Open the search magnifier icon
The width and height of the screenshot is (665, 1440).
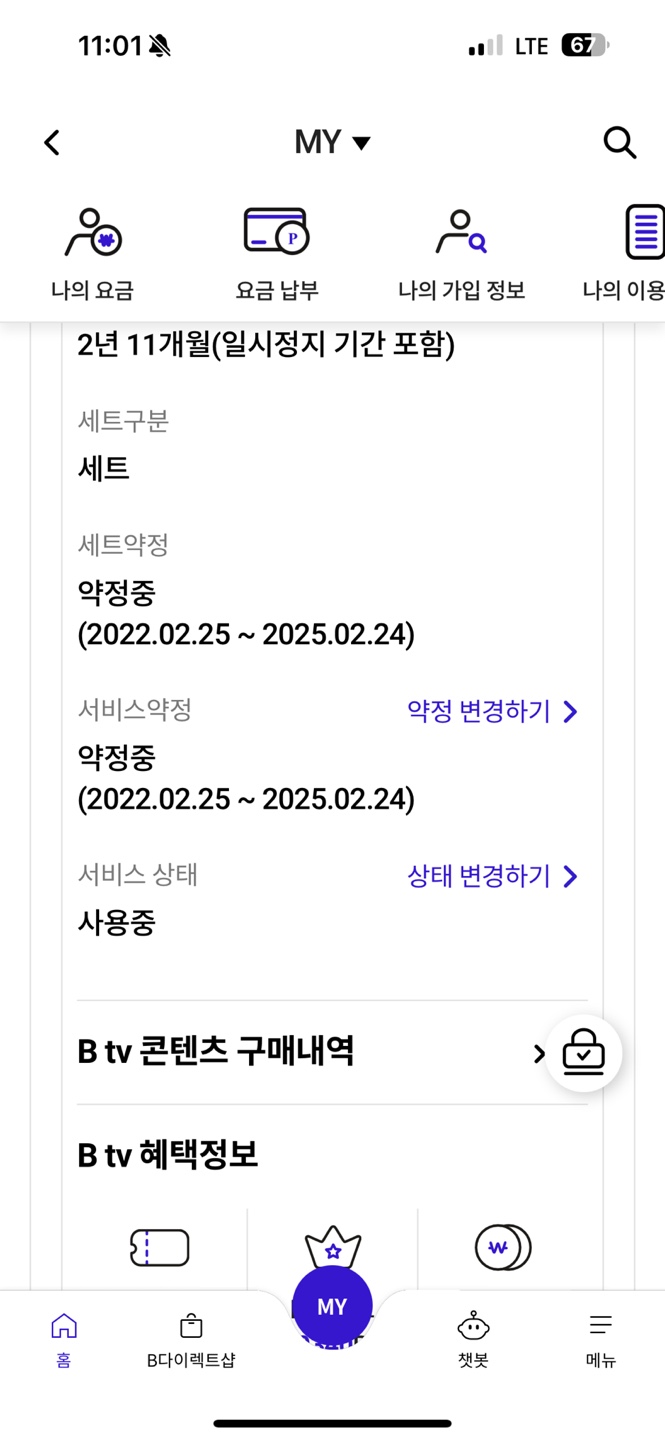(620, 143)
